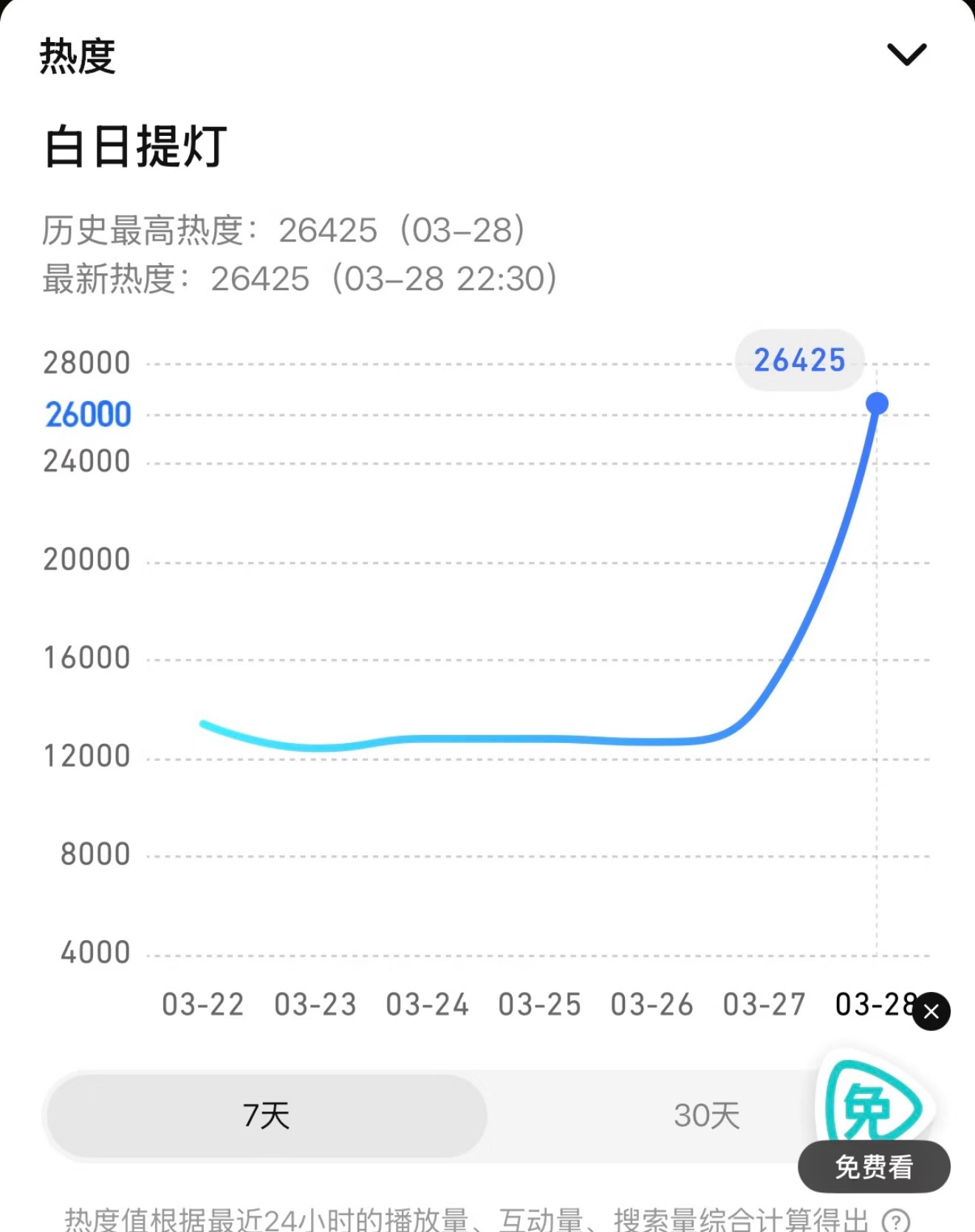The image size is (975, 1232).
Task: Collapse the 热度 panel using the chevron
Action: pyautogui.click(x=907, y=55)
